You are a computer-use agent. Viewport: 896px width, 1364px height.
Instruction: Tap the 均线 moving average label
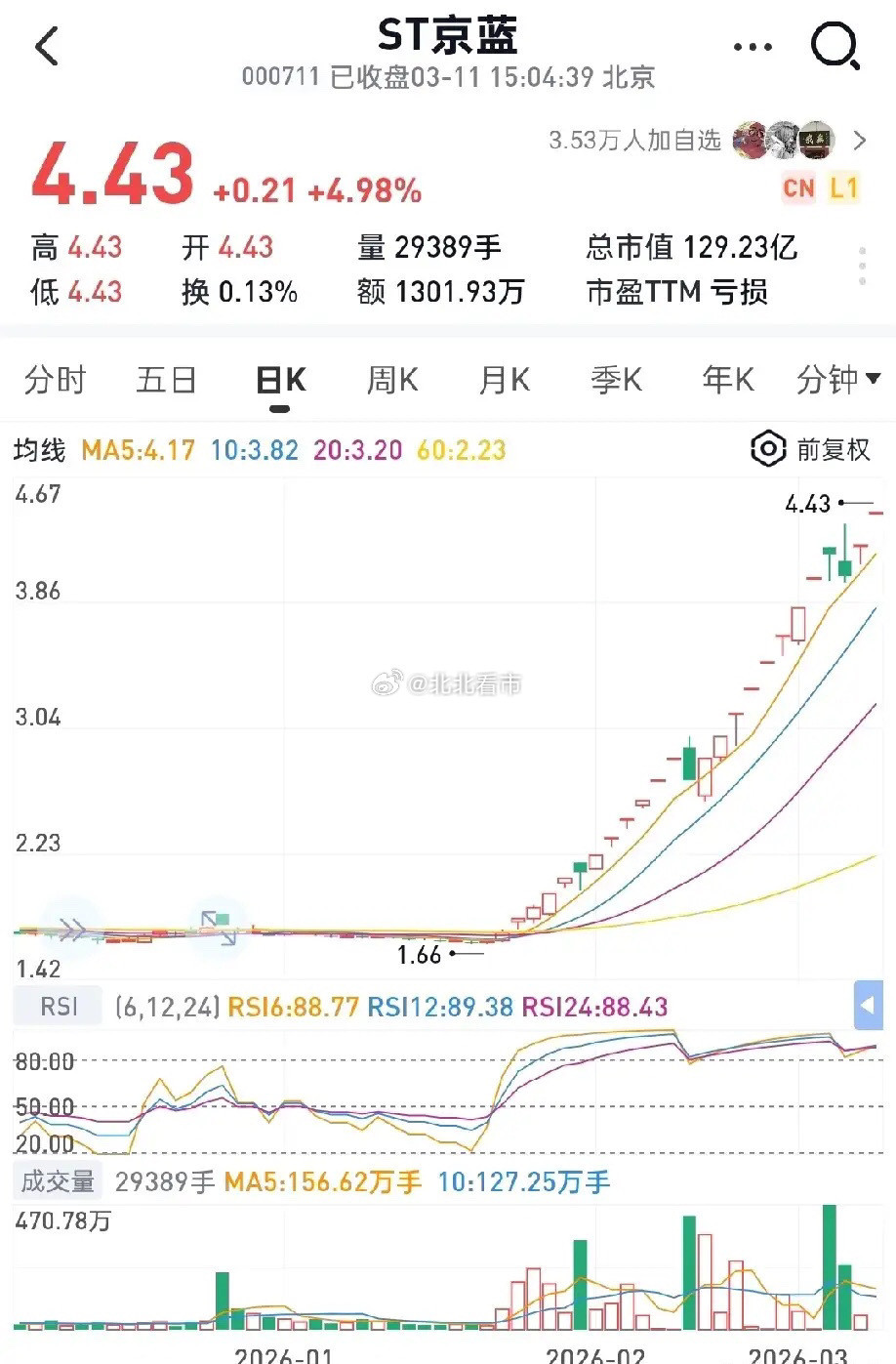41,450
